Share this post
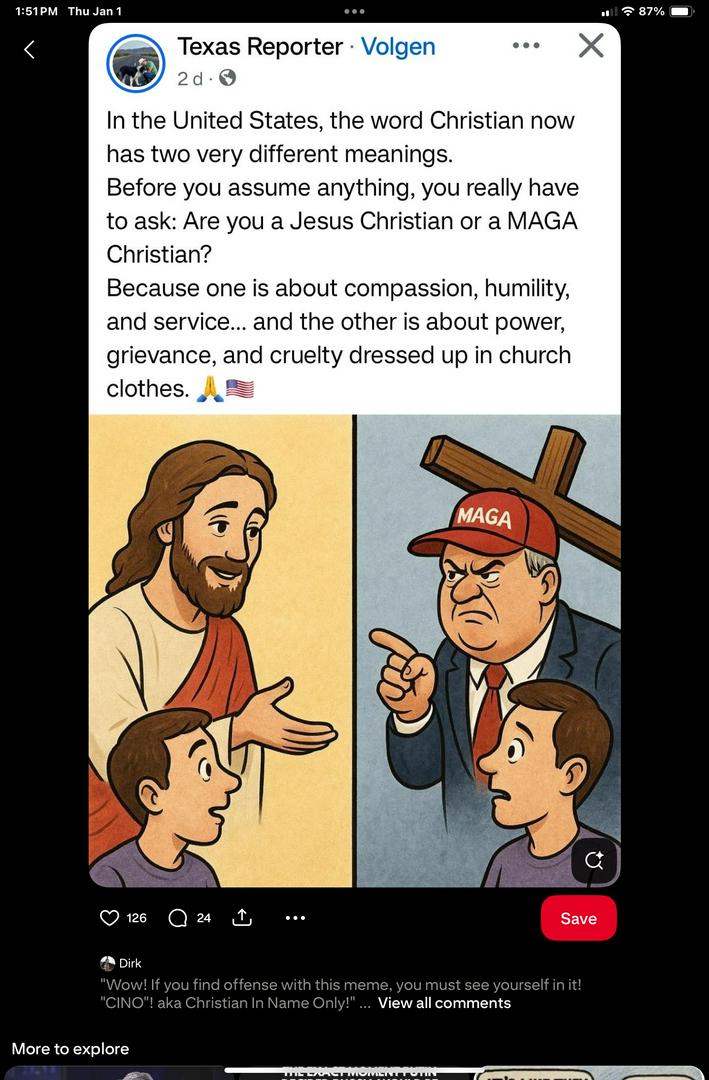The width and height of the screenshot is (709, 1080). [x=242, y=918]
